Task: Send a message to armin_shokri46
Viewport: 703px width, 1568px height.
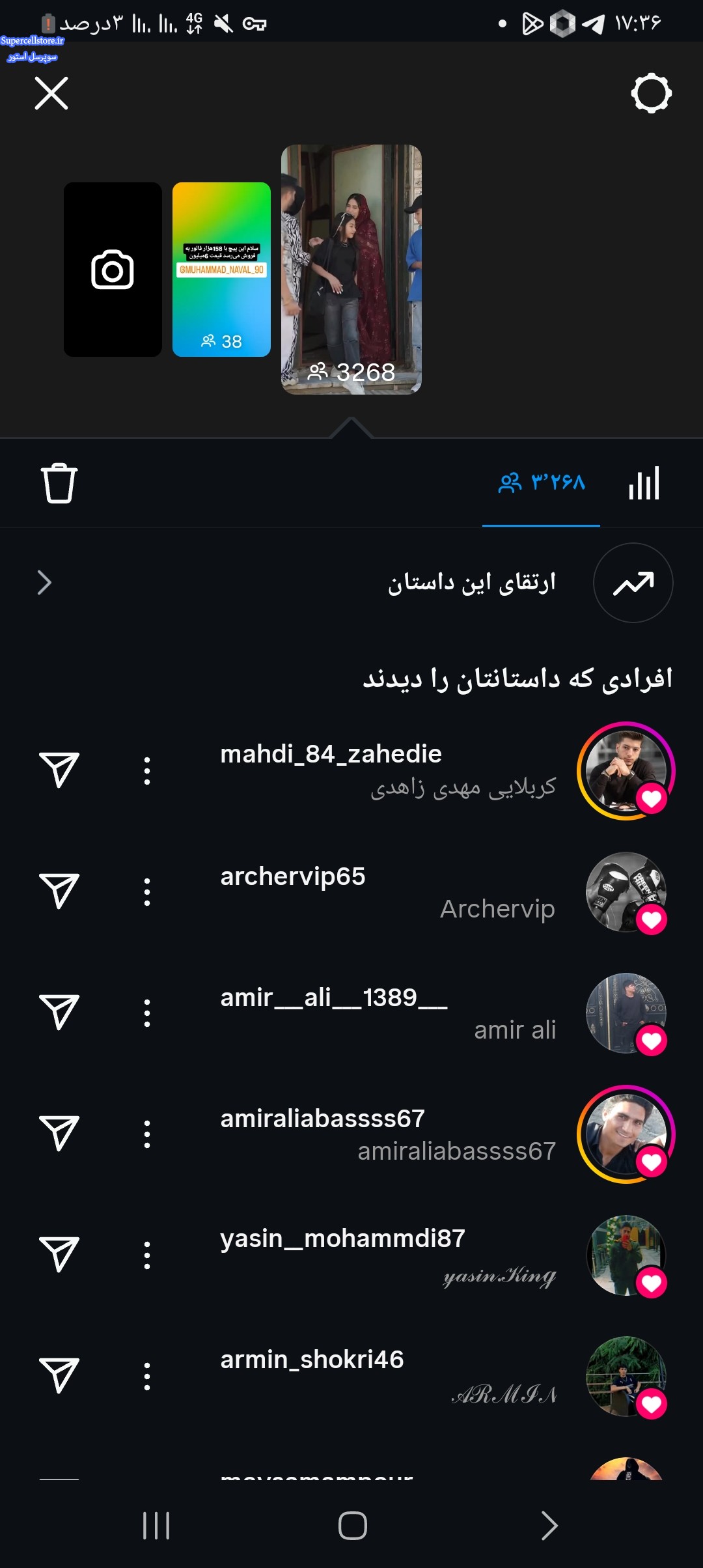Action: pos(59,1376)
